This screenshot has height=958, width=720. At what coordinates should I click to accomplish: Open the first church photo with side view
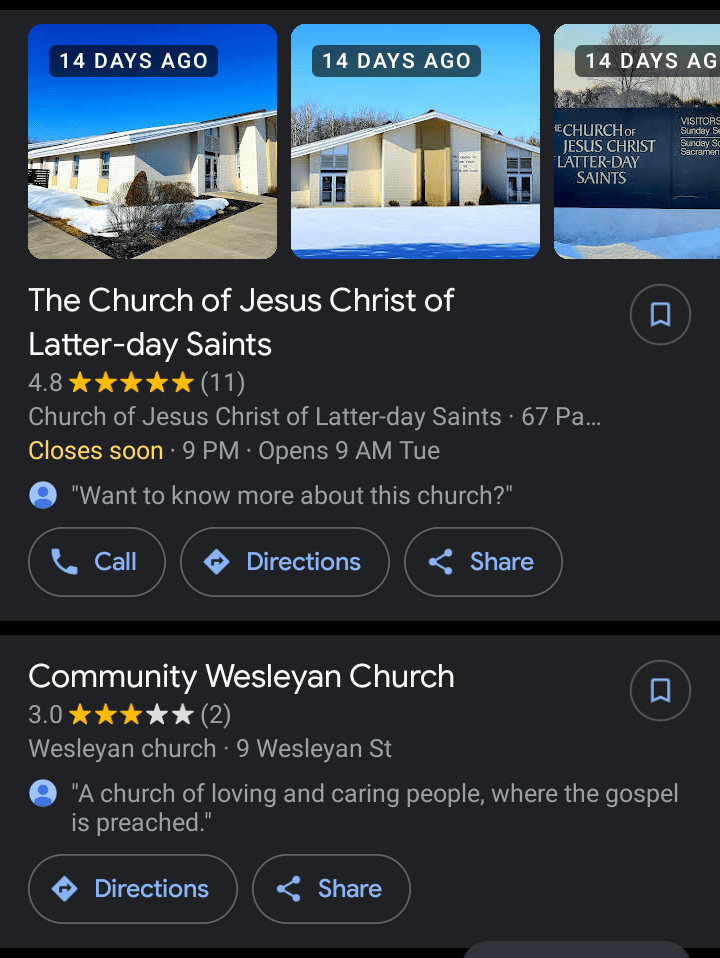pos(152,142)
